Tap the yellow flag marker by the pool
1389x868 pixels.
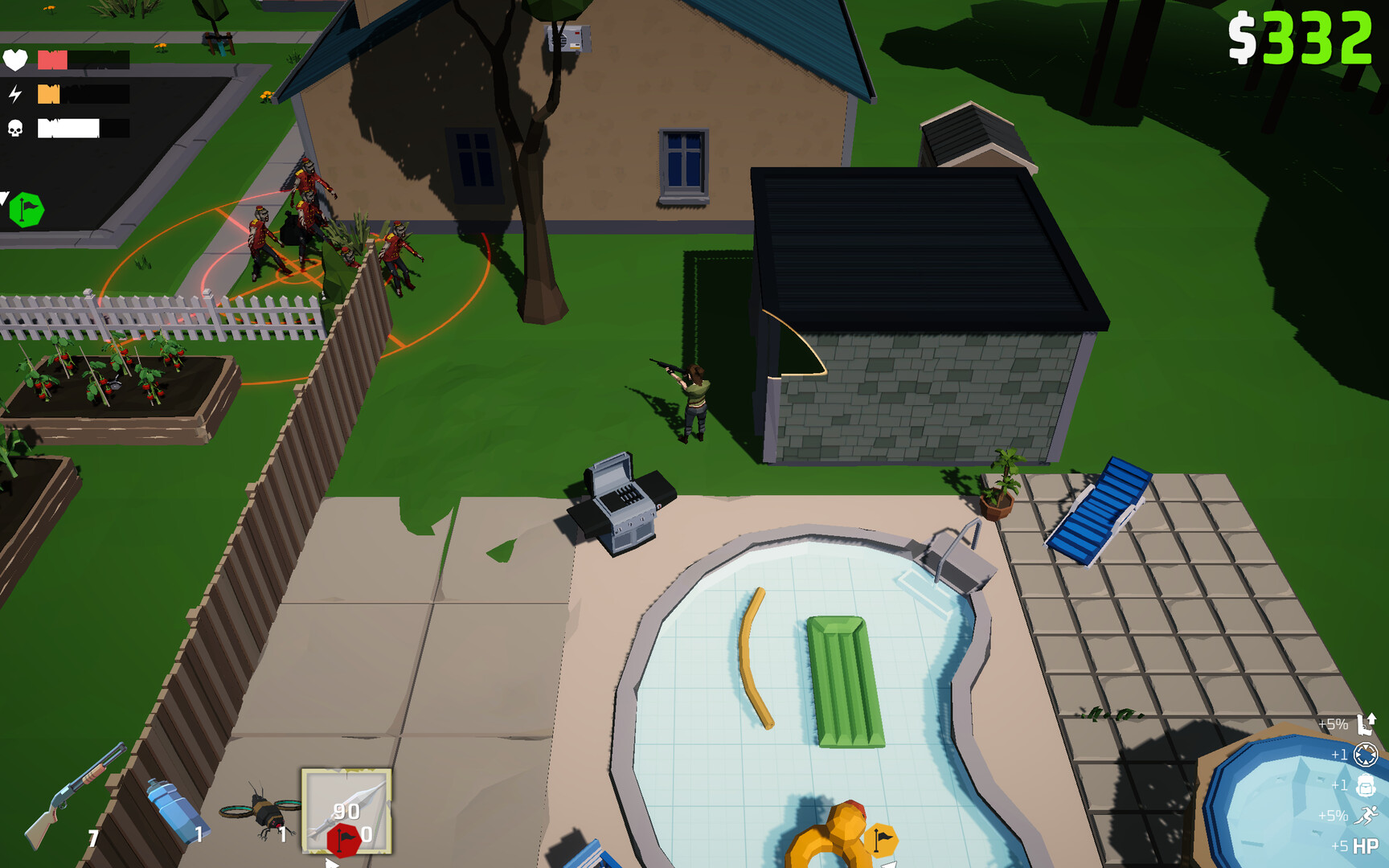pos(881,840)
